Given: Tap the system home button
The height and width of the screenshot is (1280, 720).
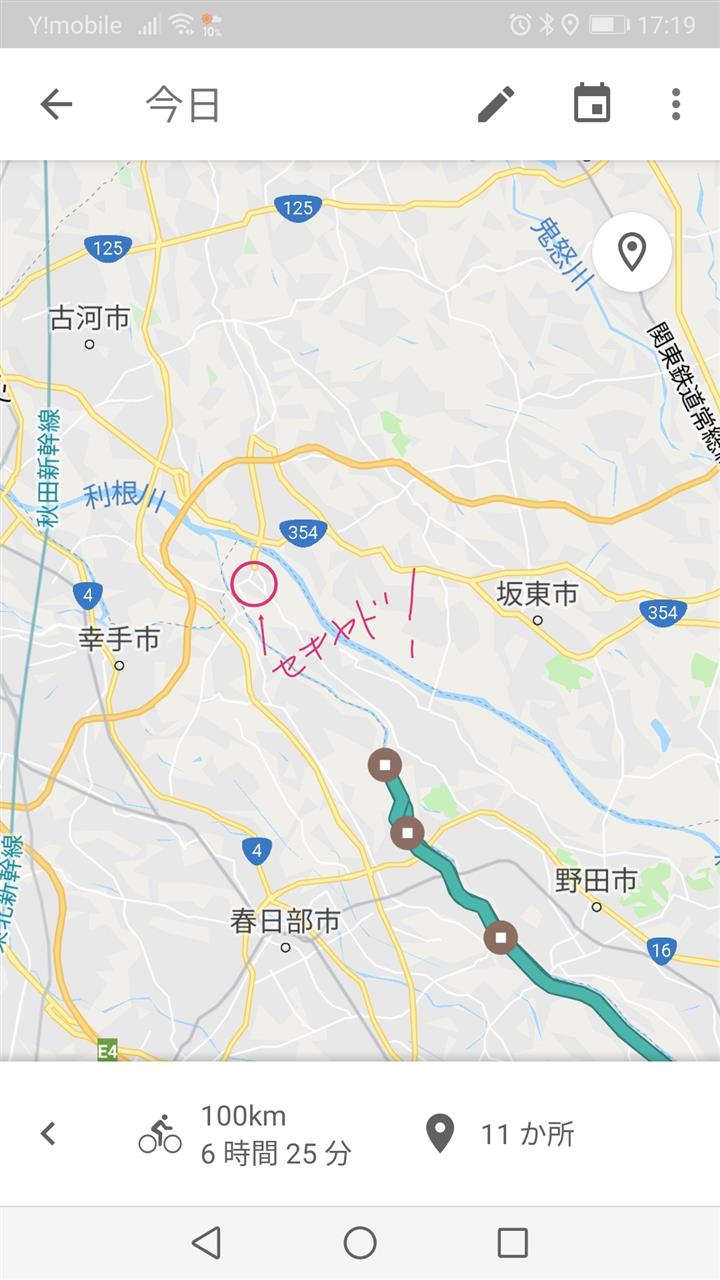Looking at the screenshot, I should pyautogui.click(x=360, y=1242).
